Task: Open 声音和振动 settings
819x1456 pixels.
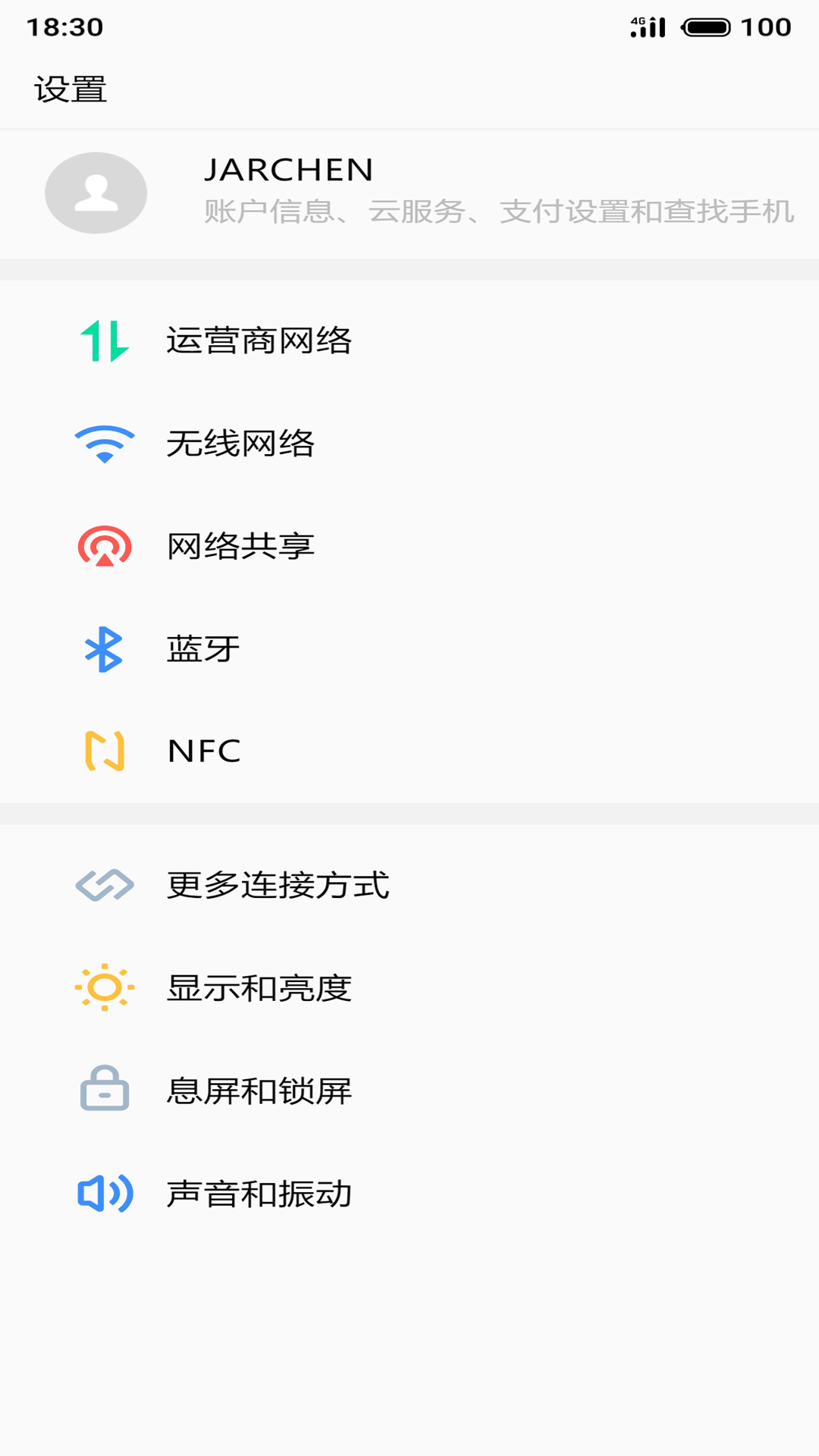Action: coord(409,1194)
